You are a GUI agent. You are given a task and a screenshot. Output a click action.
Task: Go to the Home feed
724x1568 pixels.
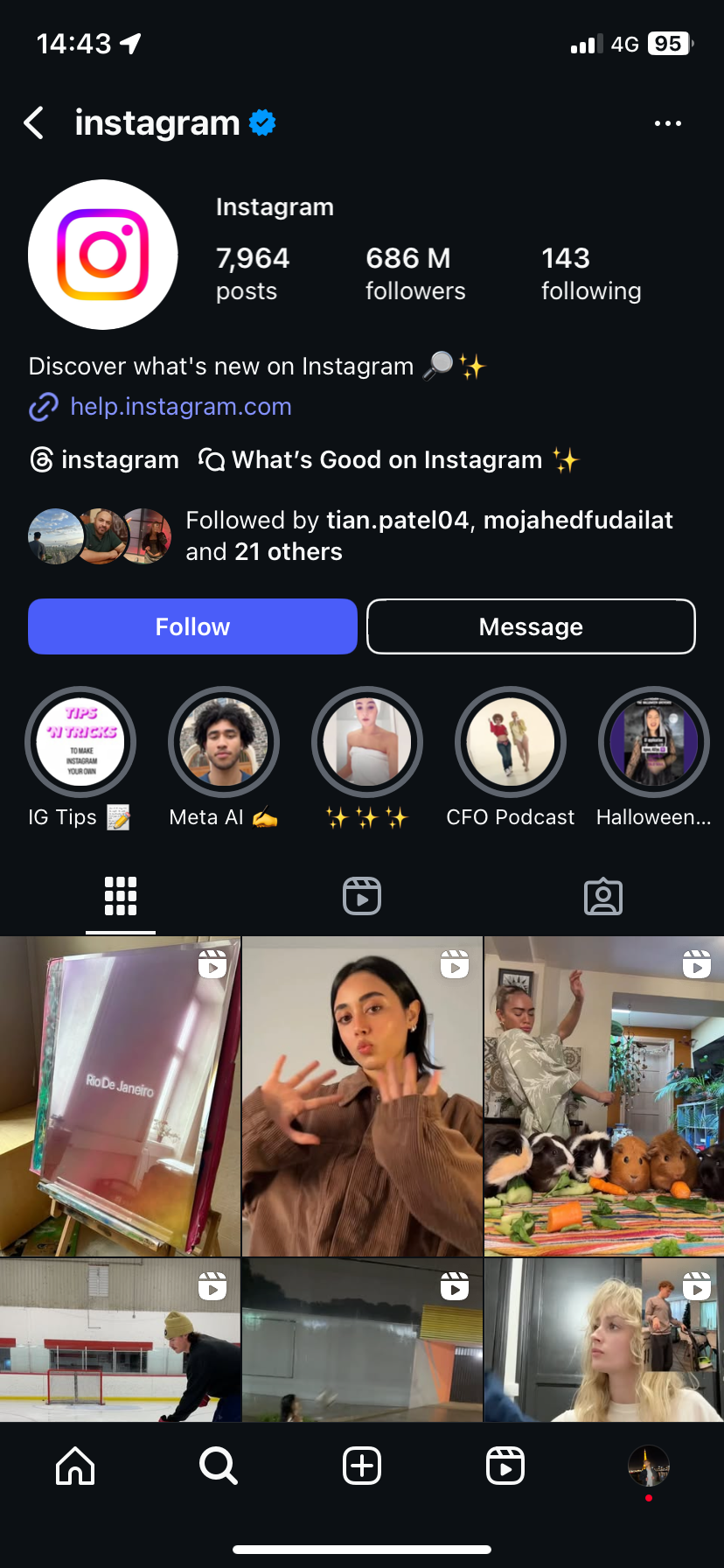(75, 1465)
